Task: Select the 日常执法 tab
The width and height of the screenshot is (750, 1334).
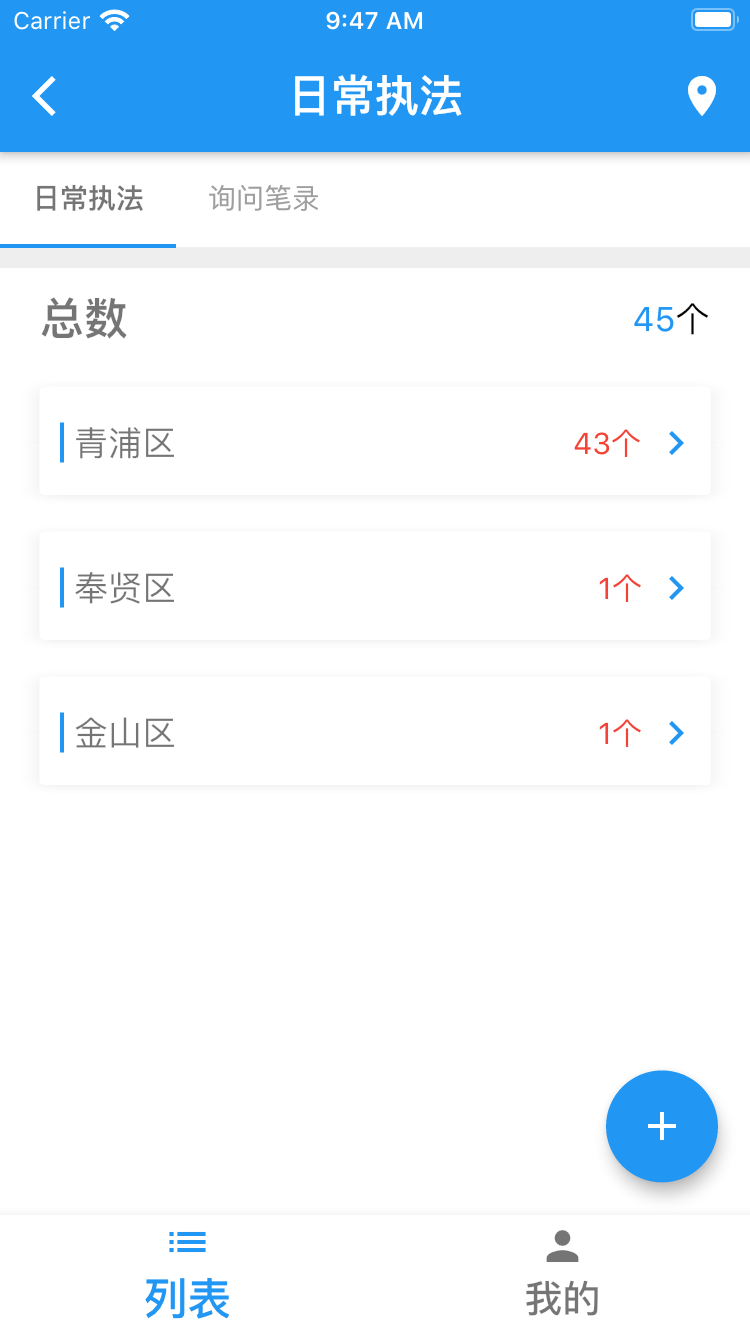Action: [x=87, y=199]
